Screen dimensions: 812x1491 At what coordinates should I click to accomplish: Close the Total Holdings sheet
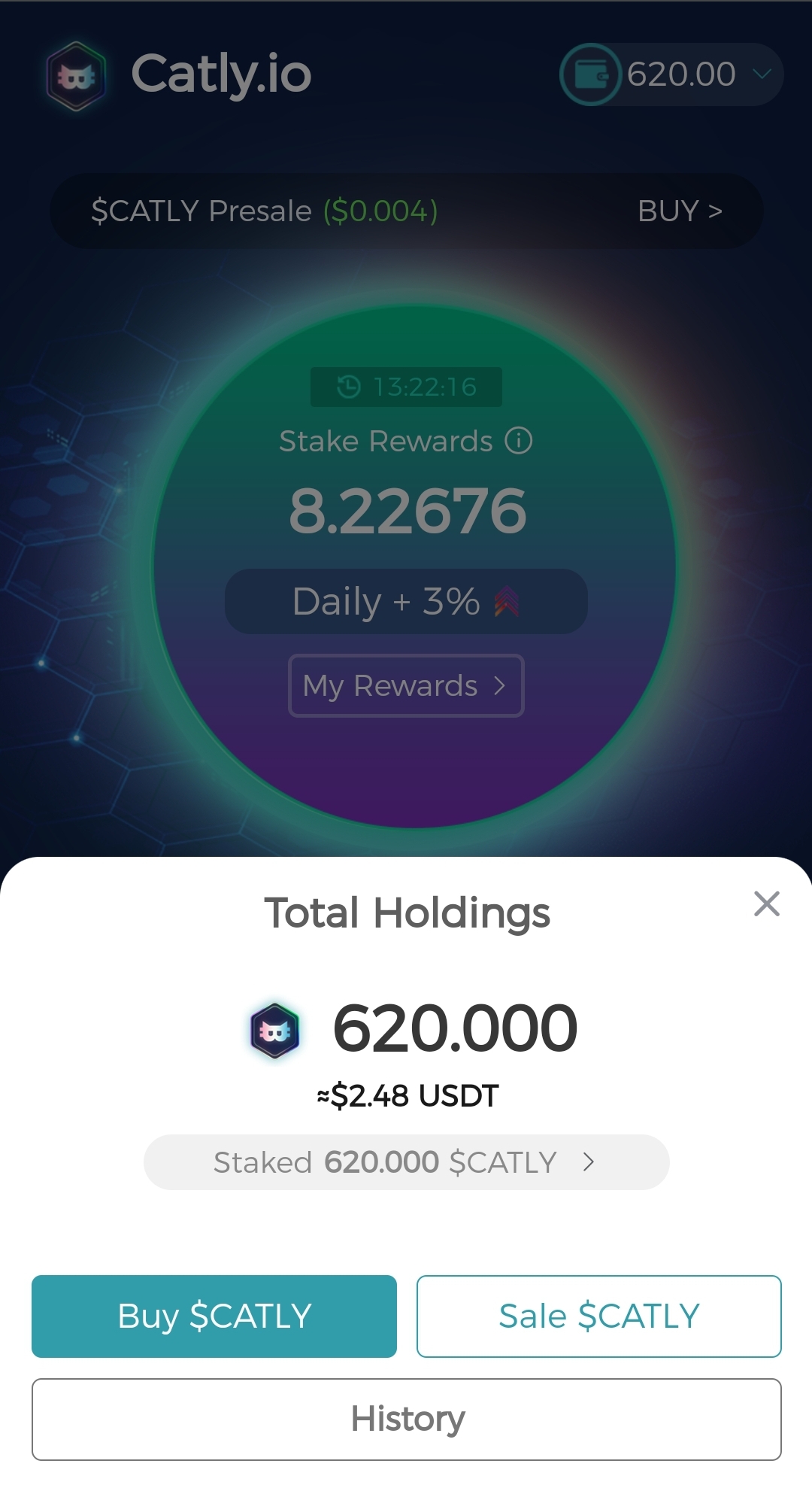coord(766,903)
